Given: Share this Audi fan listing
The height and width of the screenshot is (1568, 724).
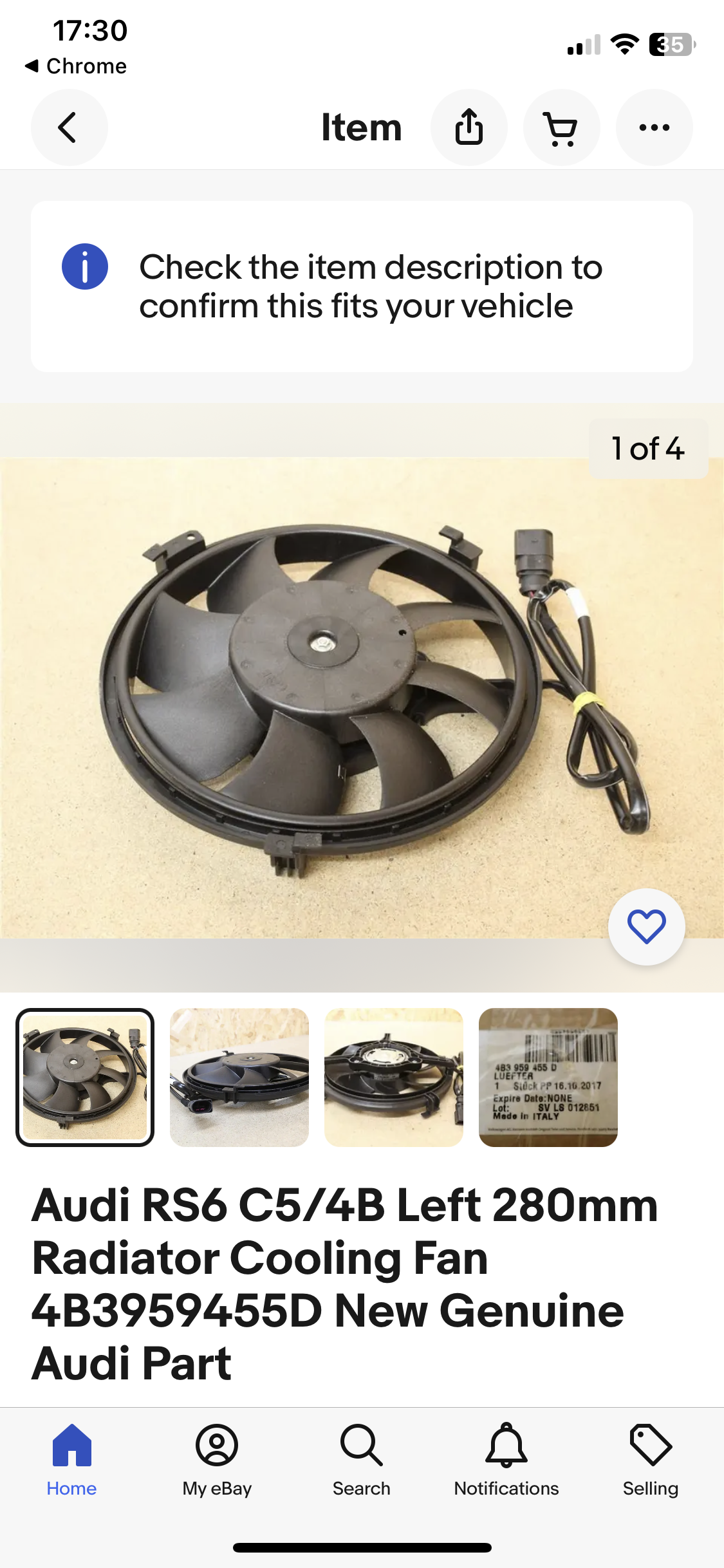Looking at the screenshot, I should click(469, 127).
